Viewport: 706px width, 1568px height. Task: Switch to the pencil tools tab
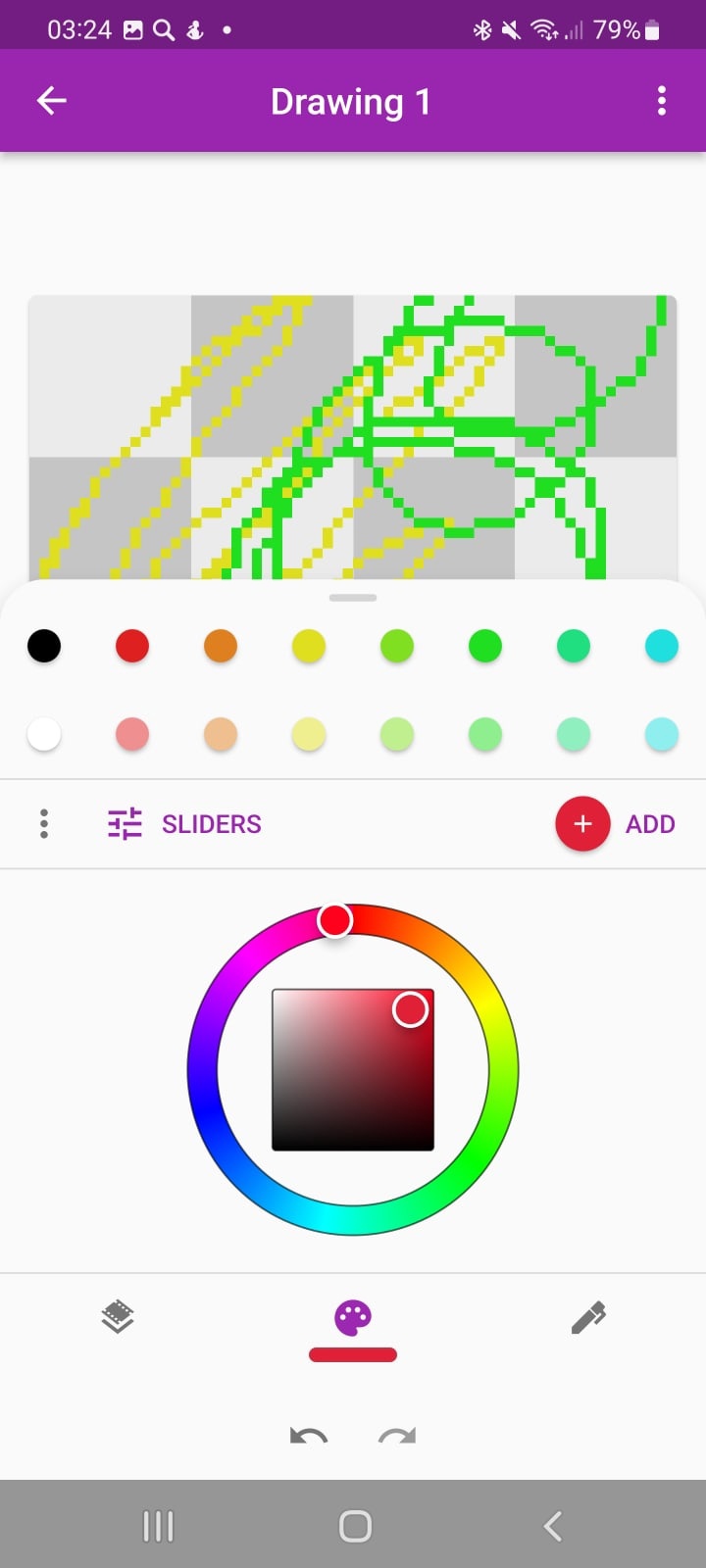[588, 1317]
